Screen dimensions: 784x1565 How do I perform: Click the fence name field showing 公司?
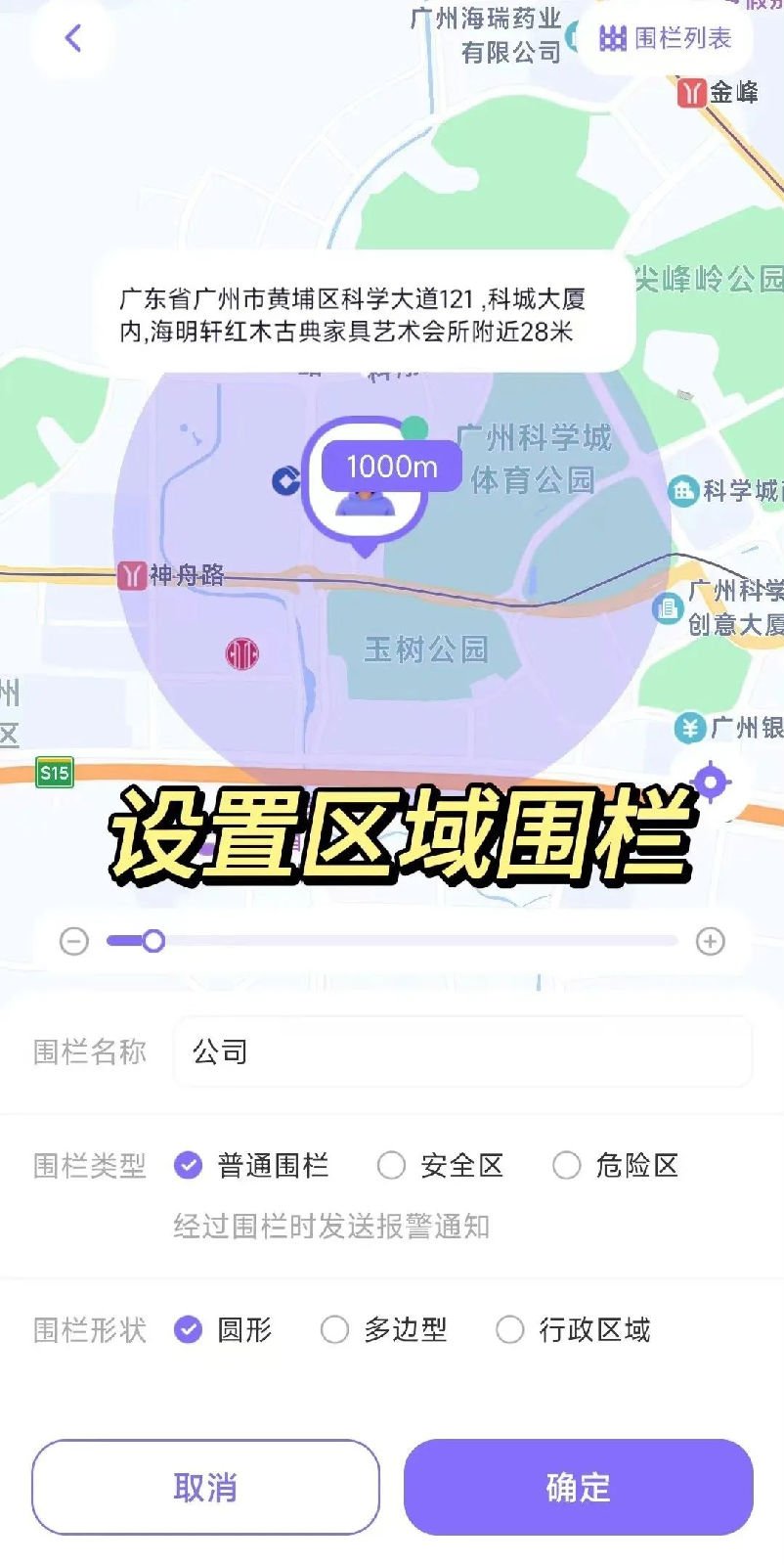tap(461, 1051)
